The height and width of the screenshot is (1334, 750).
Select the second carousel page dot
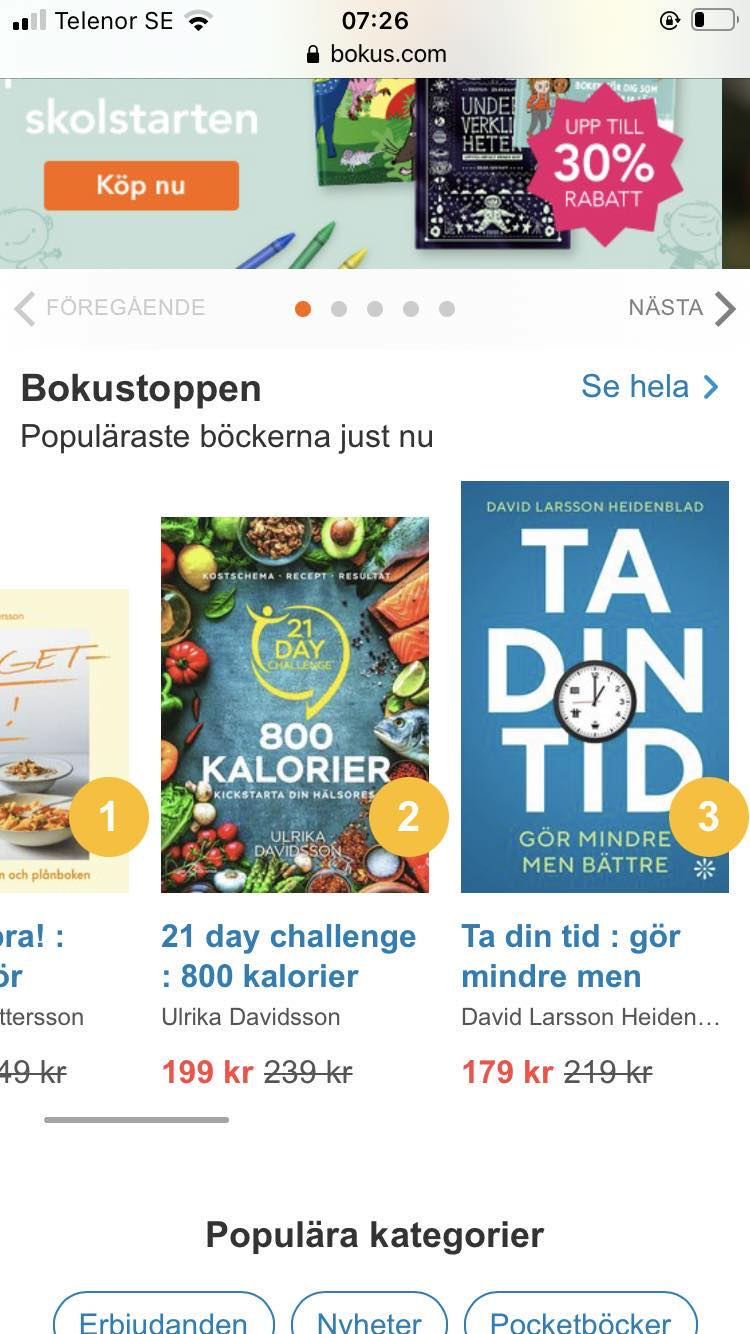[x=339, y=309]
